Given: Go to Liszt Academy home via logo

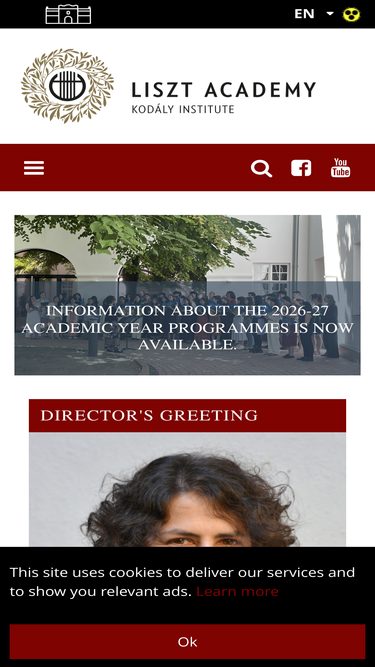Looking at the screenshot, I should pyautogui.click(x=169, y=86).
